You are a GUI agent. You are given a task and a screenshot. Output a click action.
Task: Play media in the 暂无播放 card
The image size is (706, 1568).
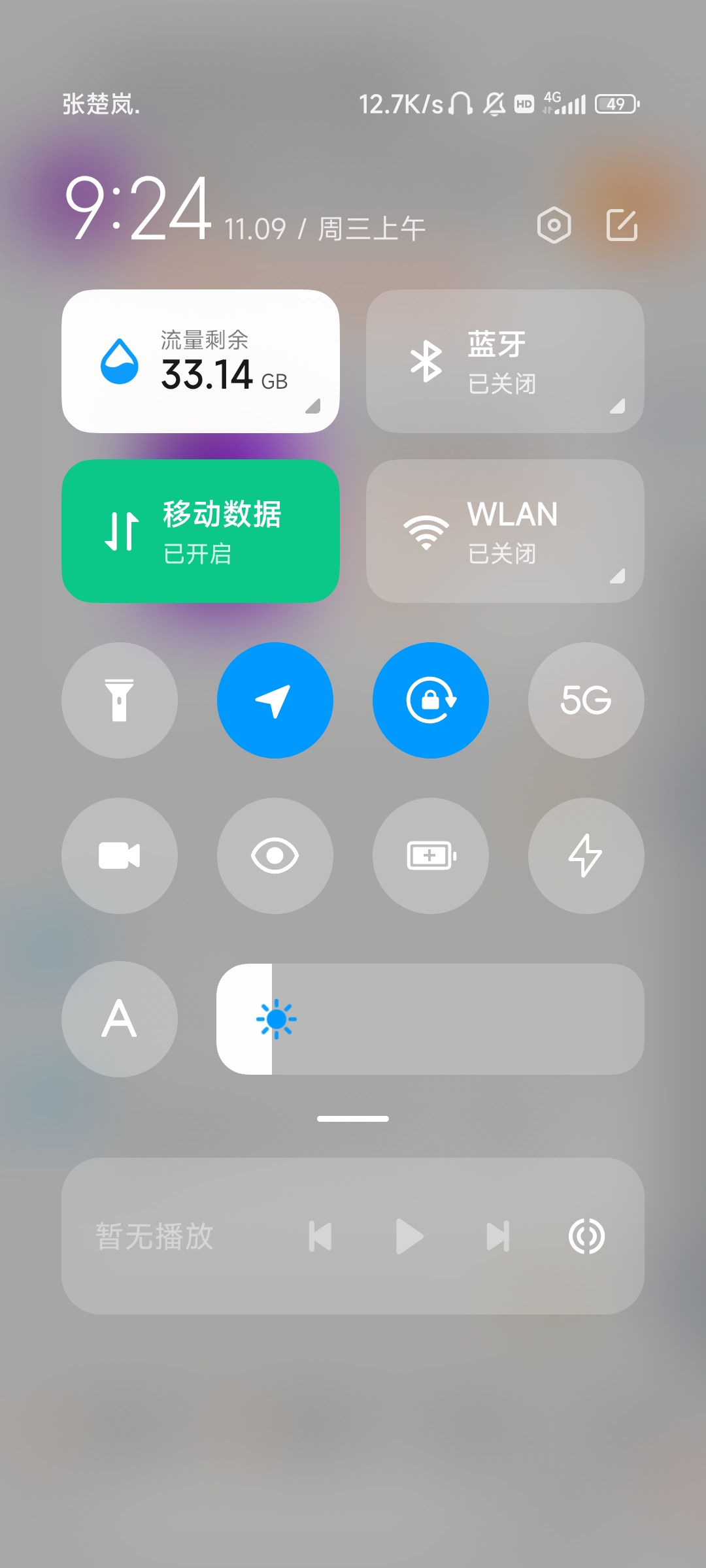pos(410,1236)
